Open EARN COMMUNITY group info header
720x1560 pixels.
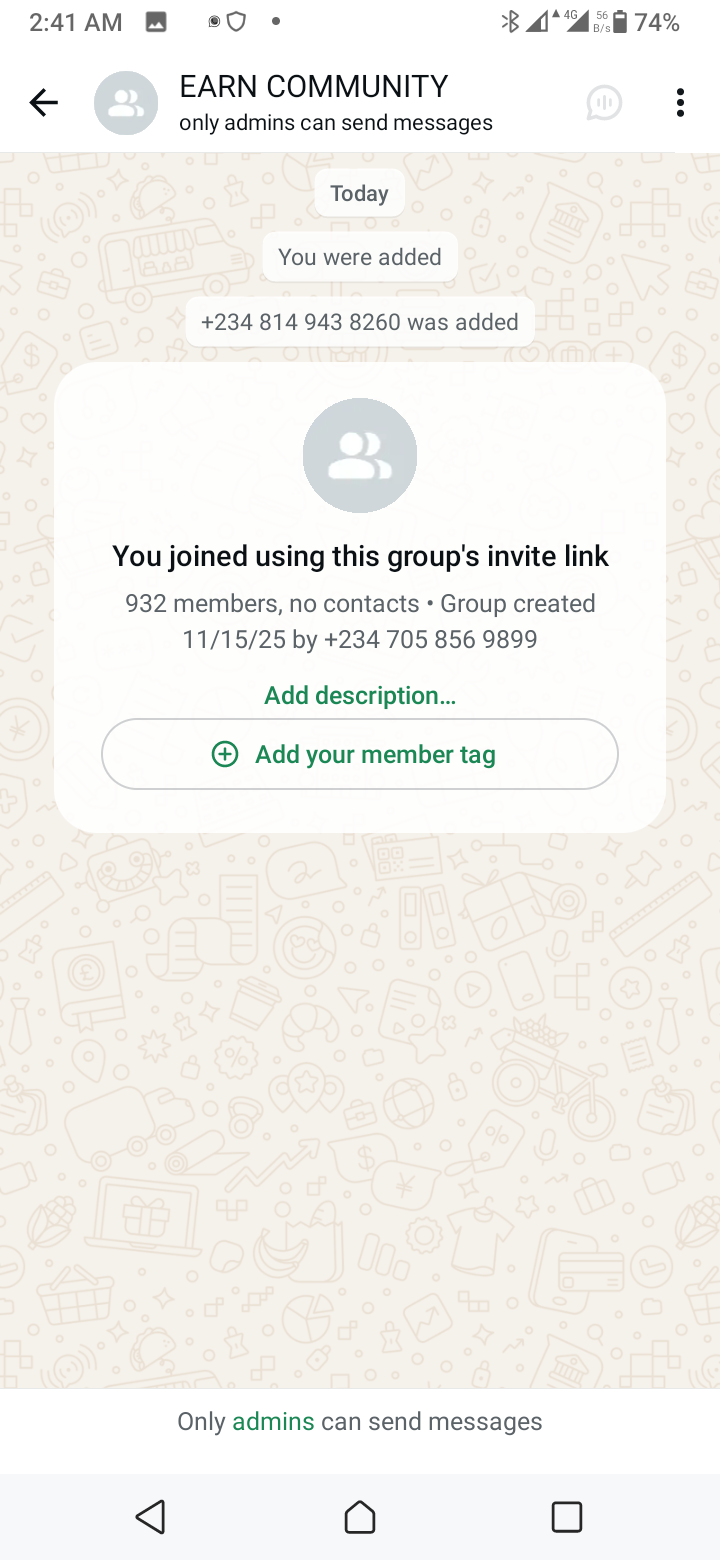point(335,102)
